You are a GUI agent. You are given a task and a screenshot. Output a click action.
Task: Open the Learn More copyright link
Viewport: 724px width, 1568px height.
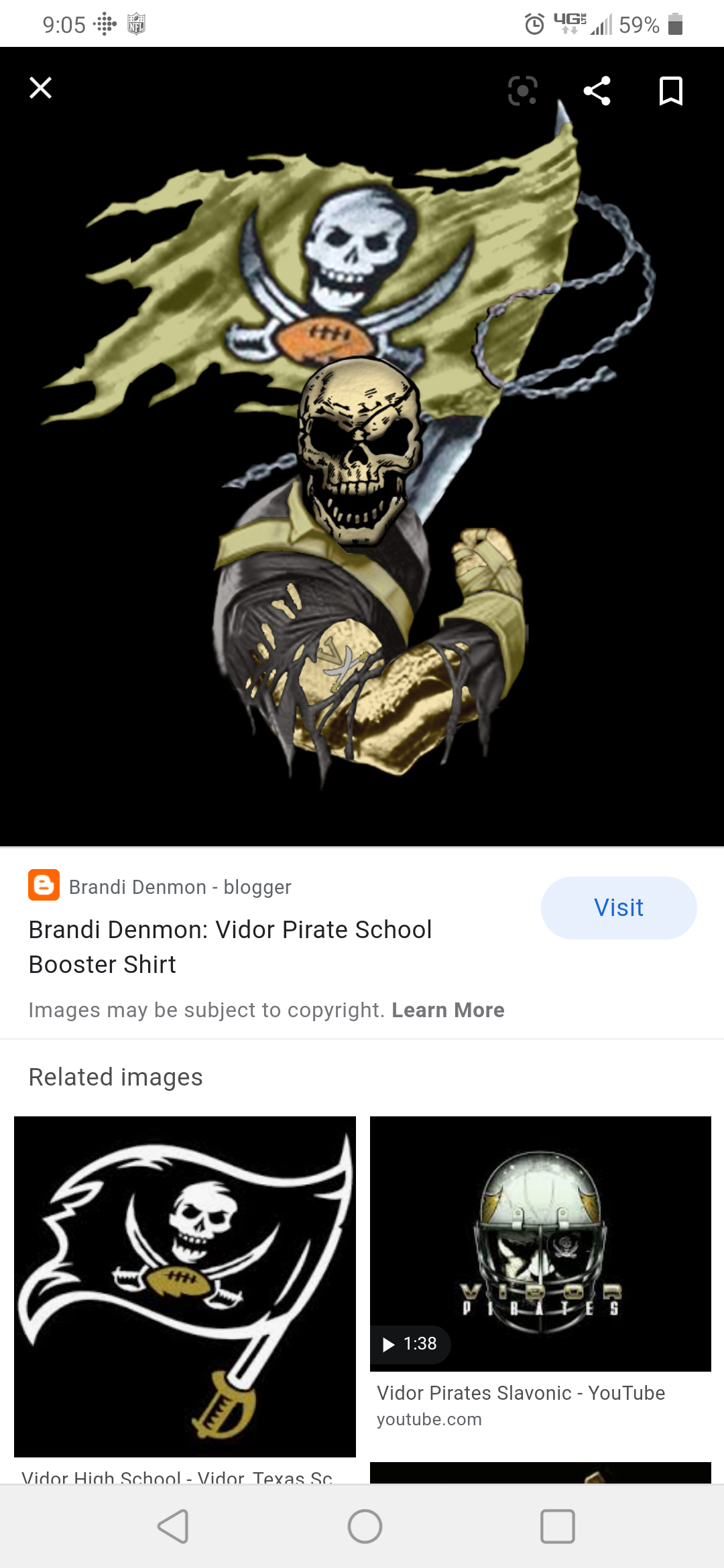448,1010
